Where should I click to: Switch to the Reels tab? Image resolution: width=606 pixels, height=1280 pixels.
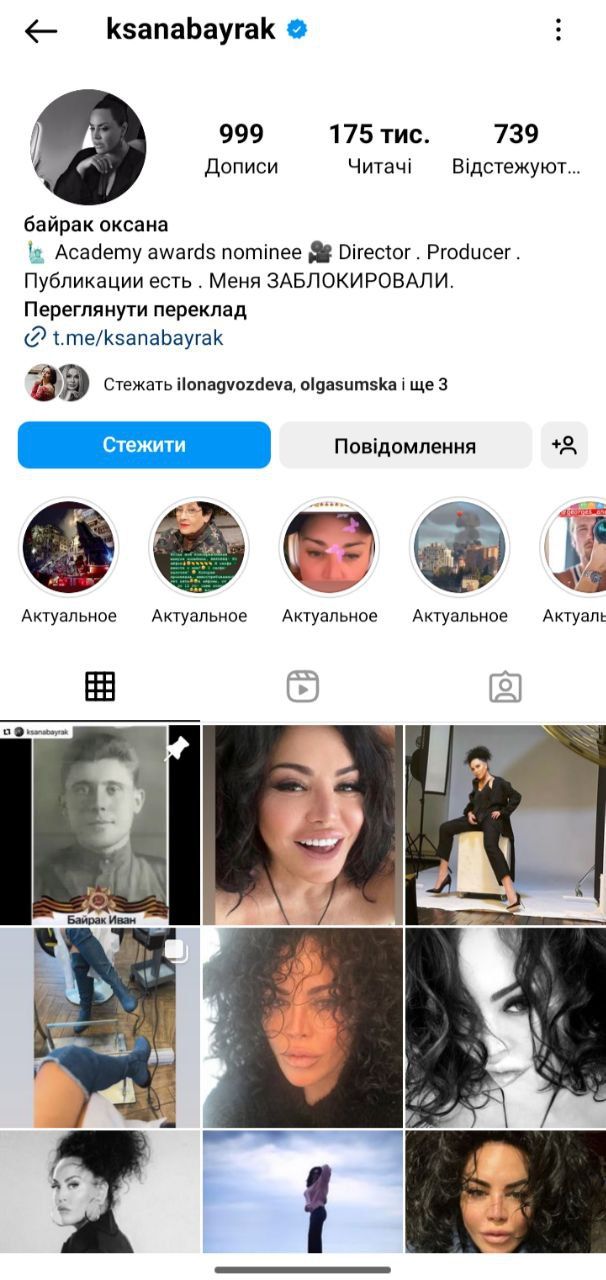coord(302,686)
